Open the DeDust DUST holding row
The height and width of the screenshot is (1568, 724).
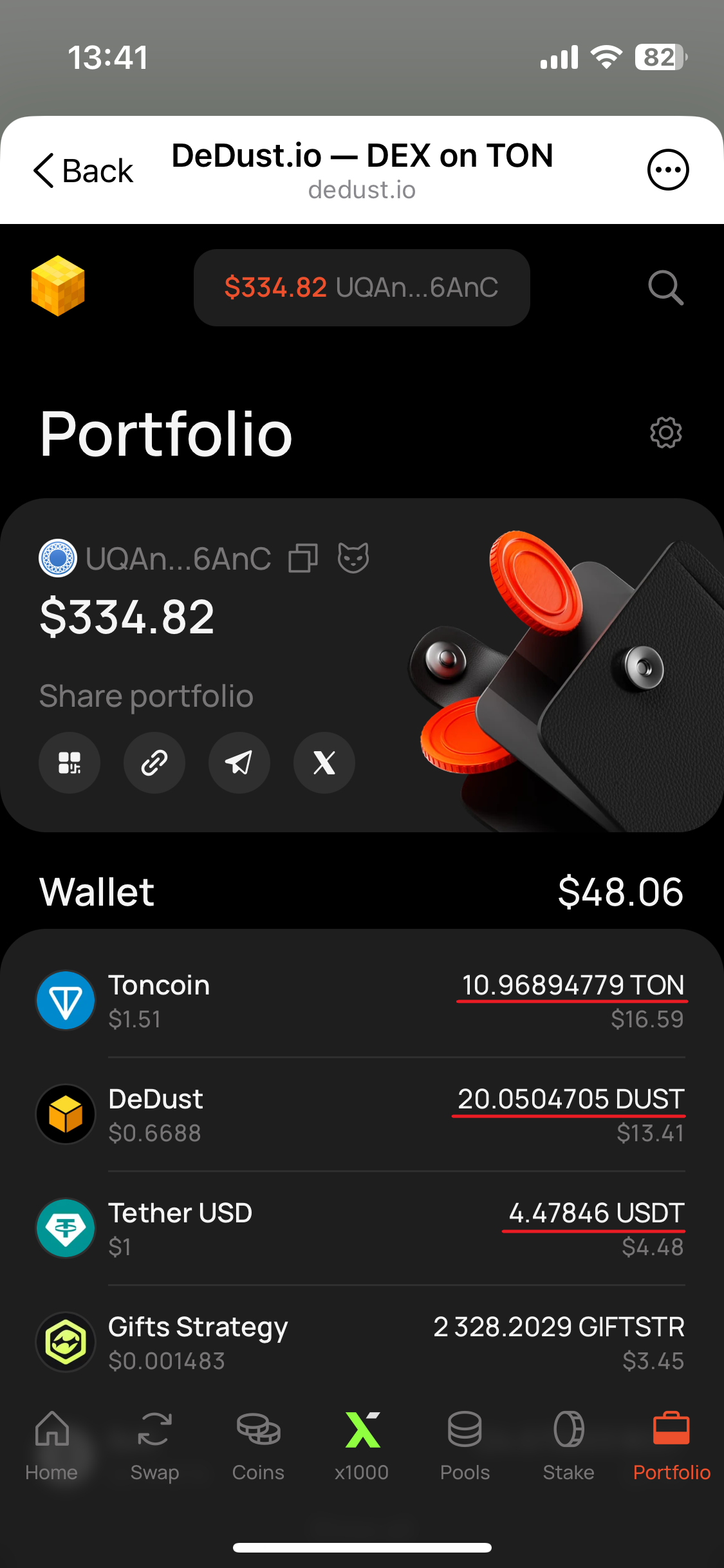tap(362, 1115)
